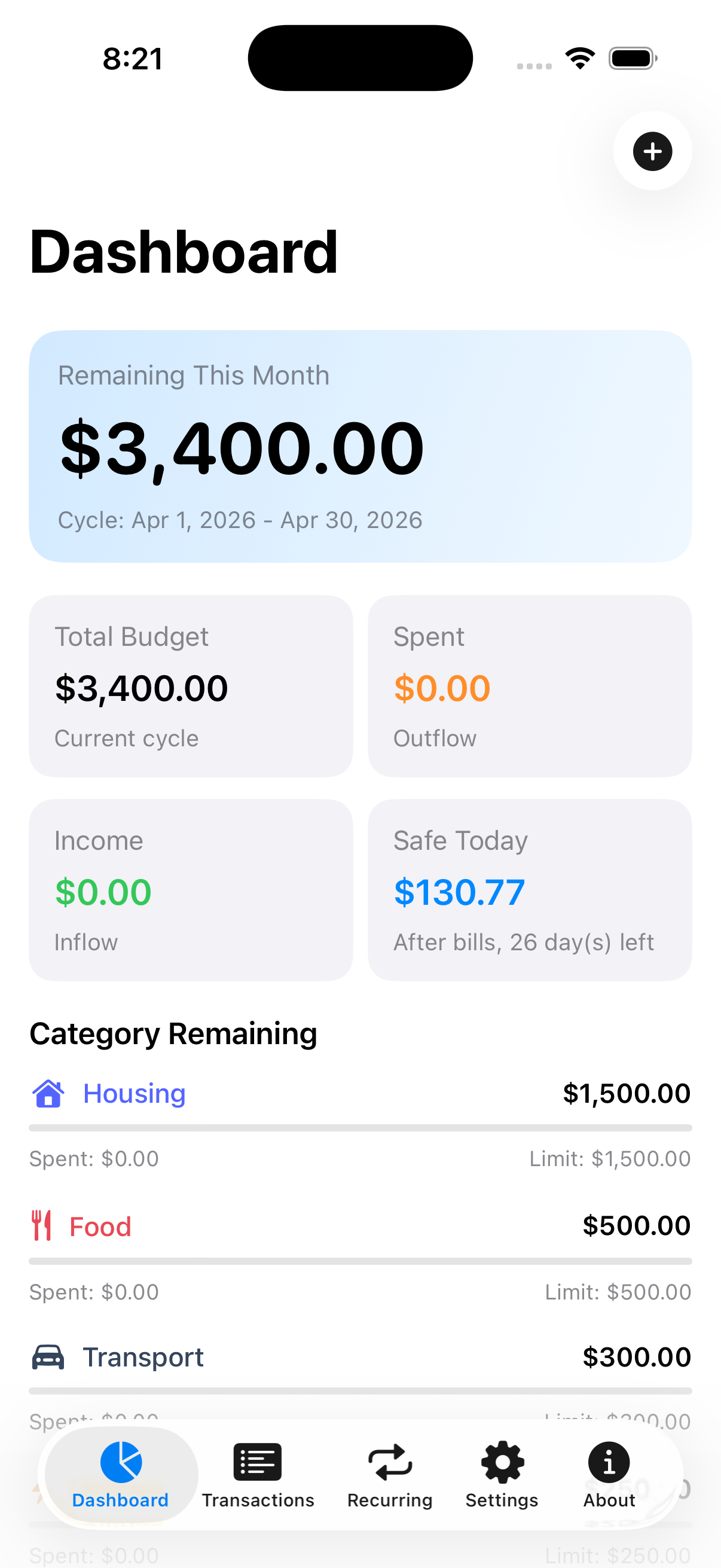
Task: Select the Spent outflow card
Action: point(529,687)
